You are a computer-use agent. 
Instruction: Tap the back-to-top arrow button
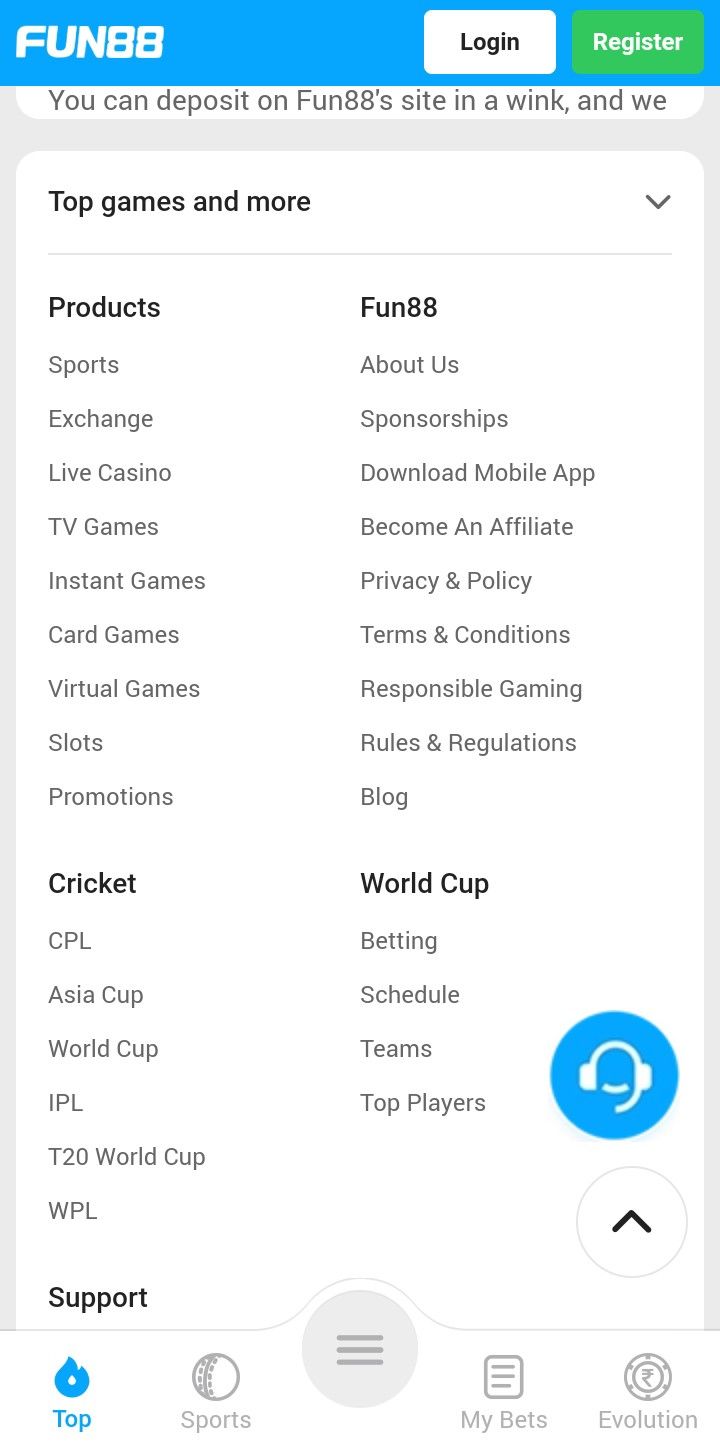click(x=631, y=1221)
